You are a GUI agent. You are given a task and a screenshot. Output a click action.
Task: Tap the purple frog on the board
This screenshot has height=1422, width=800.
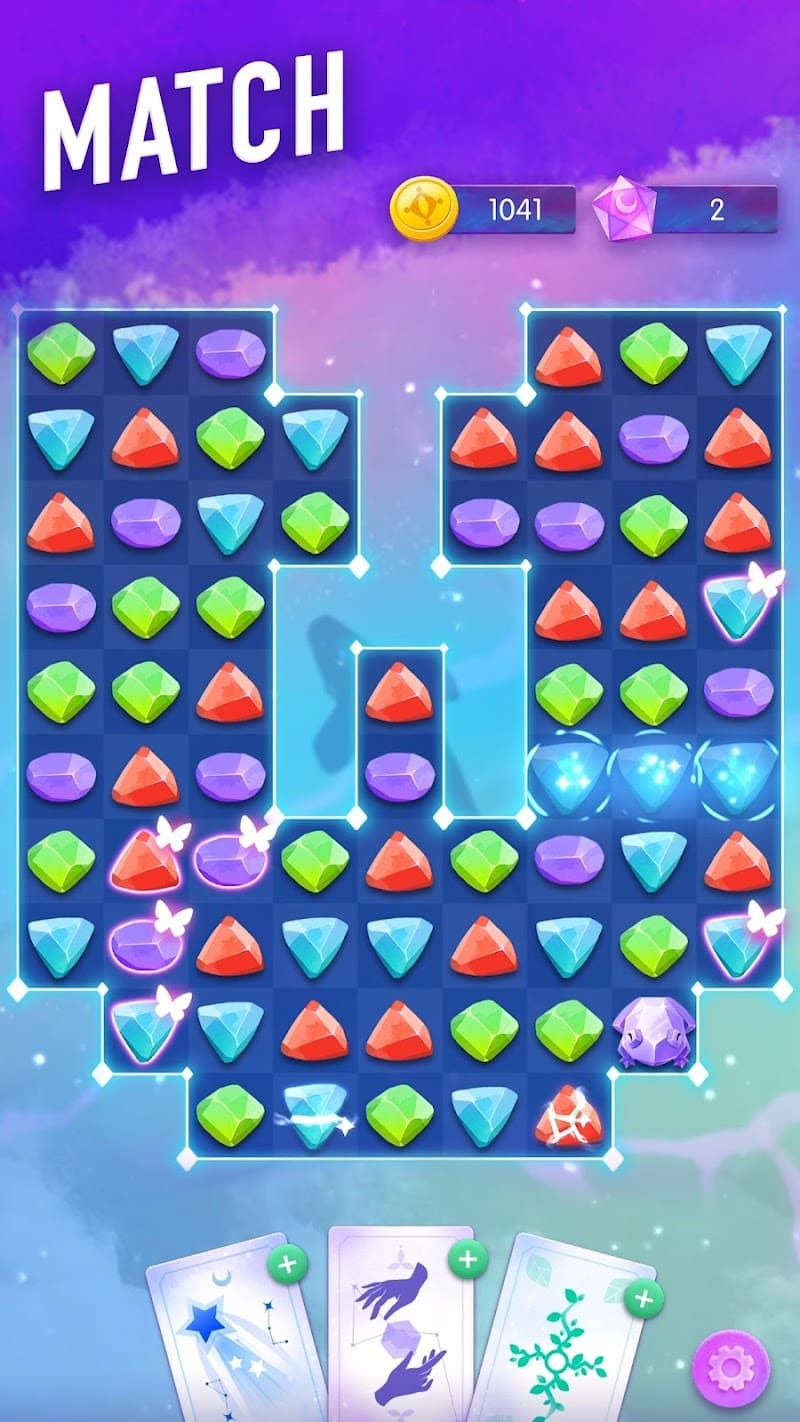653,1031
